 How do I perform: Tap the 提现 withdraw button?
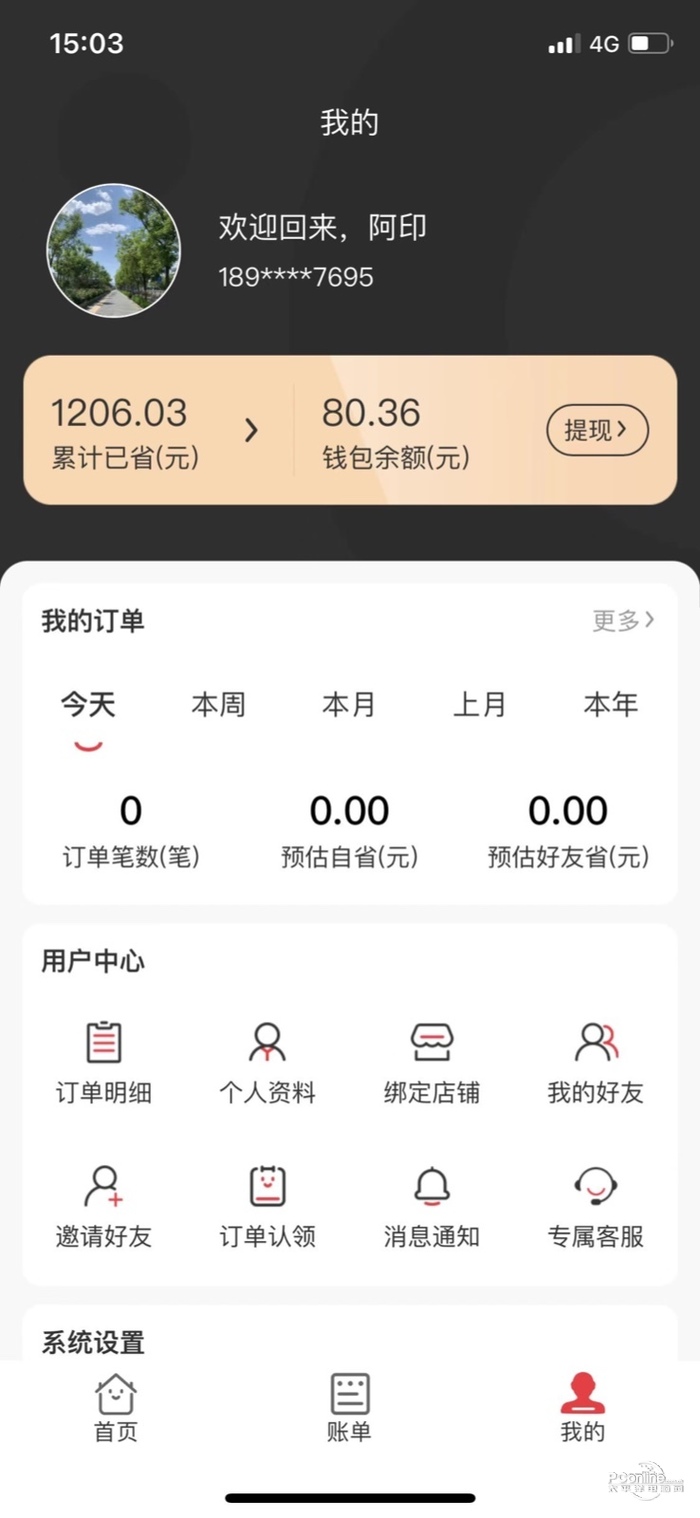597,431
